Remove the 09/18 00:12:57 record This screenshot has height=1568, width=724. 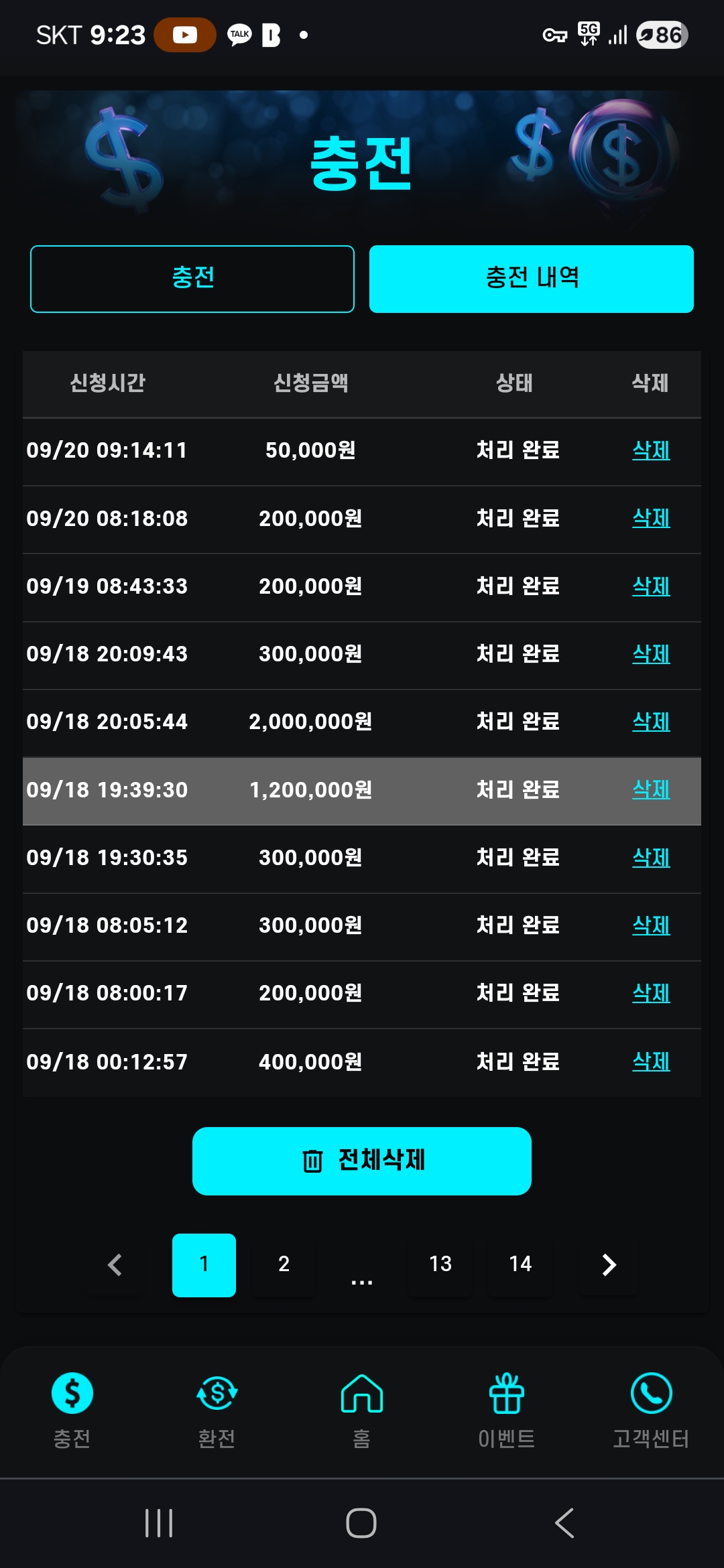click(651, 1061)
